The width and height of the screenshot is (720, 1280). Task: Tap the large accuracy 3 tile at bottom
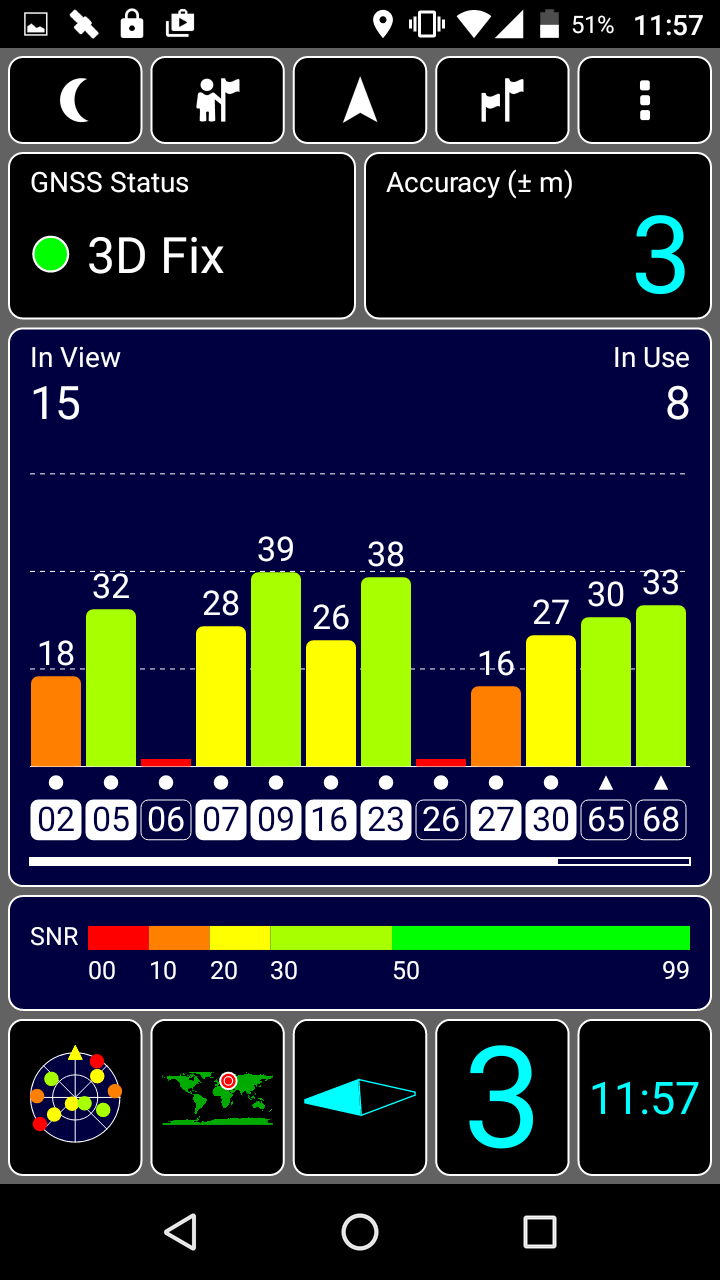502,1097
